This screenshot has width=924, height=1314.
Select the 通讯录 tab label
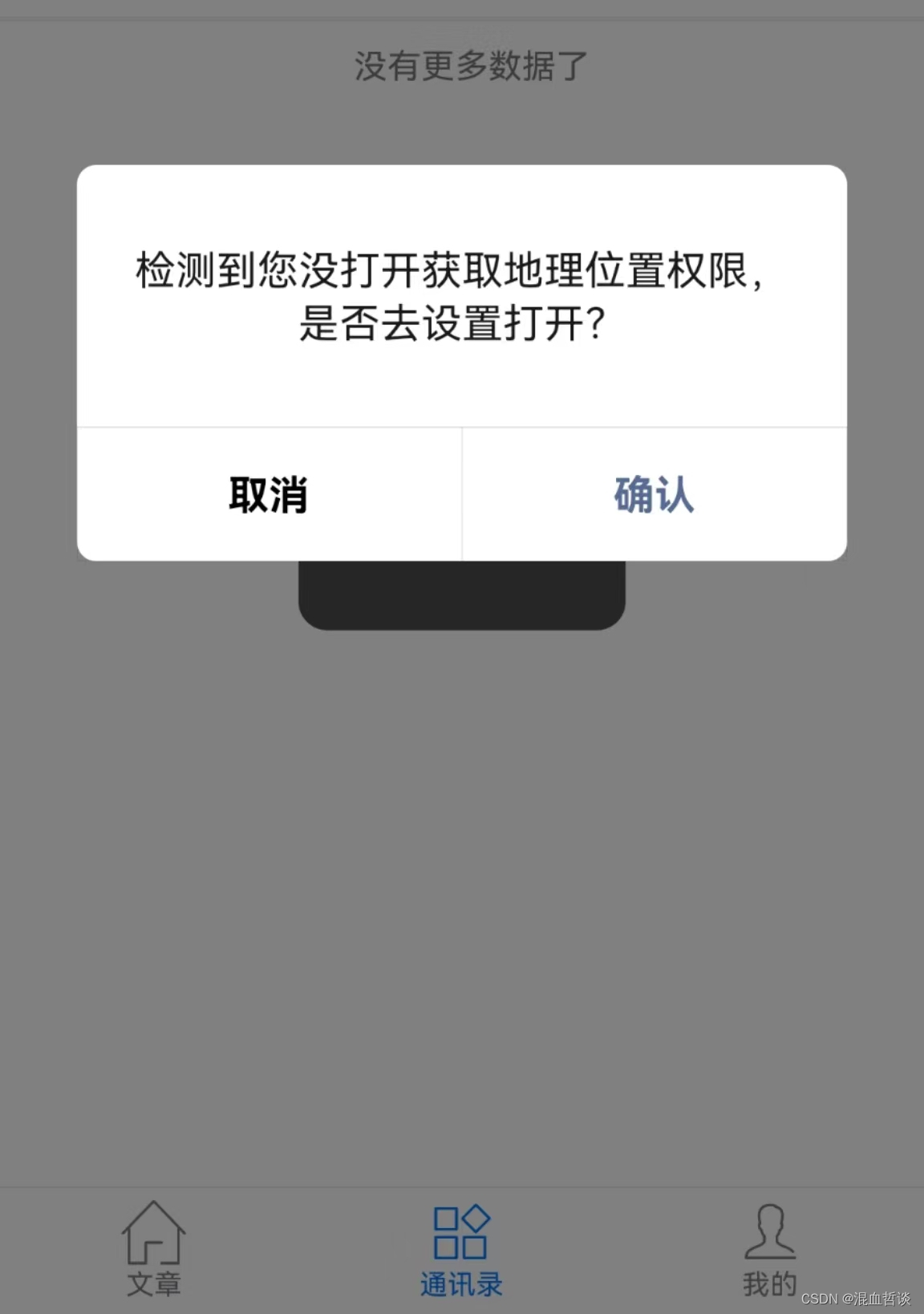click(460, 1284)
